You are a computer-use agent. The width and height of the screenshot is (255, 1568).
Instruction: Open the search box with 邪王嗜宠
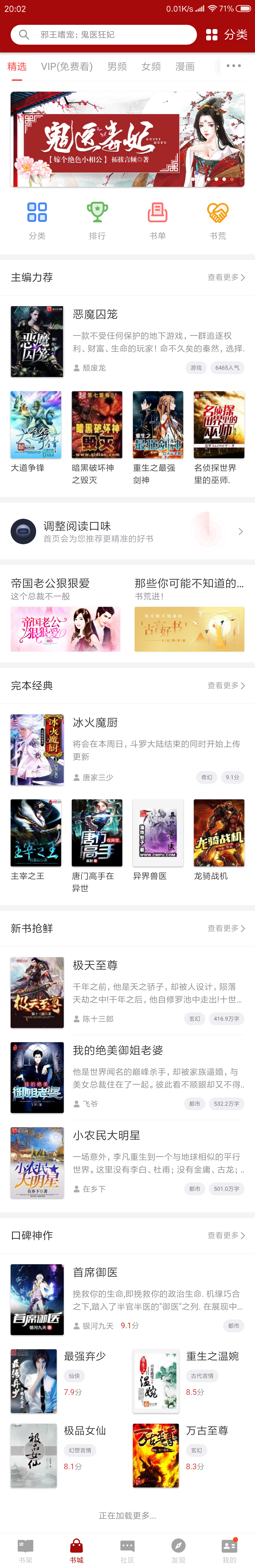(x=103, y=35)
